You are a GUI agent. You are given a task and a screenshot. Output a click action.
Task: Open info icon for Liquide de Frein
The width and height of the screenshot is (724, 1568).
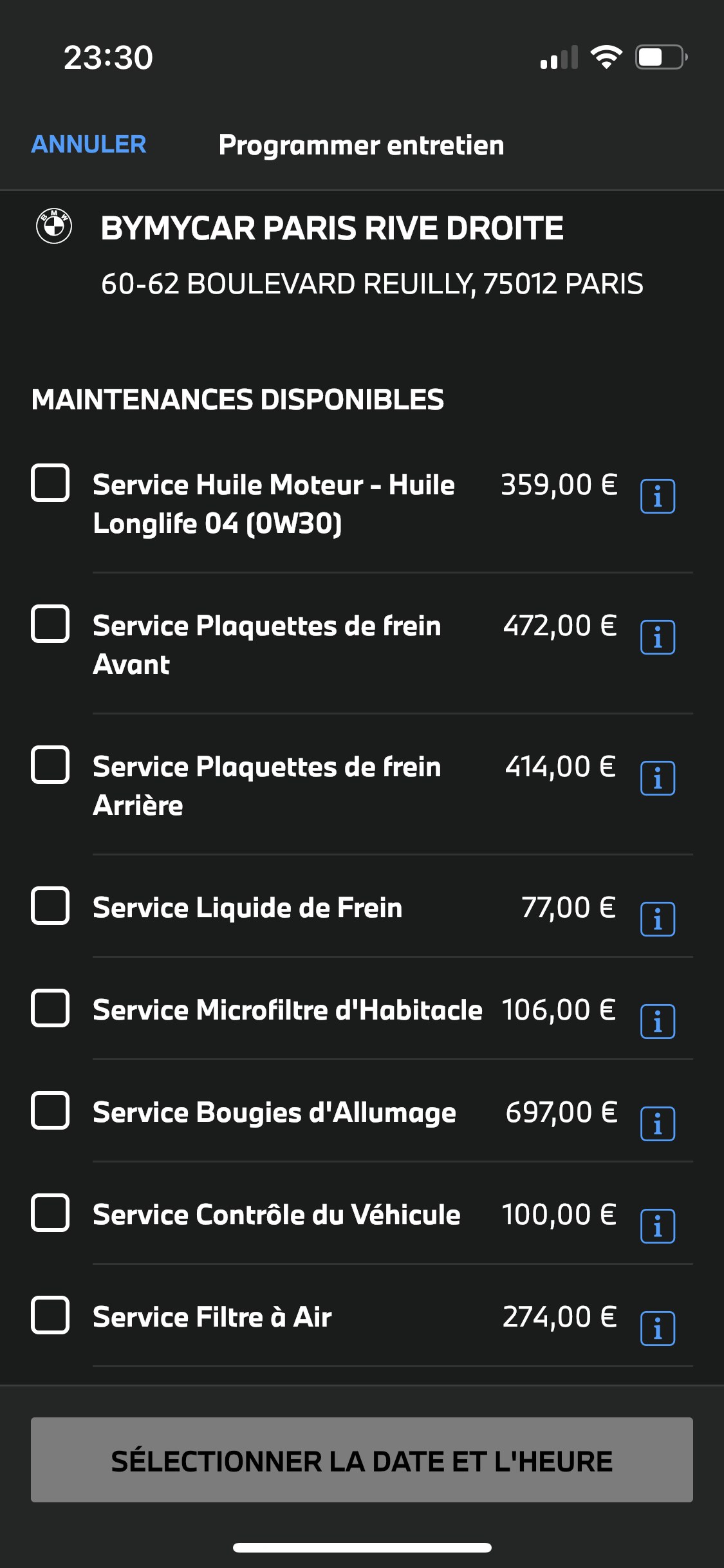[x=658, y=919]
